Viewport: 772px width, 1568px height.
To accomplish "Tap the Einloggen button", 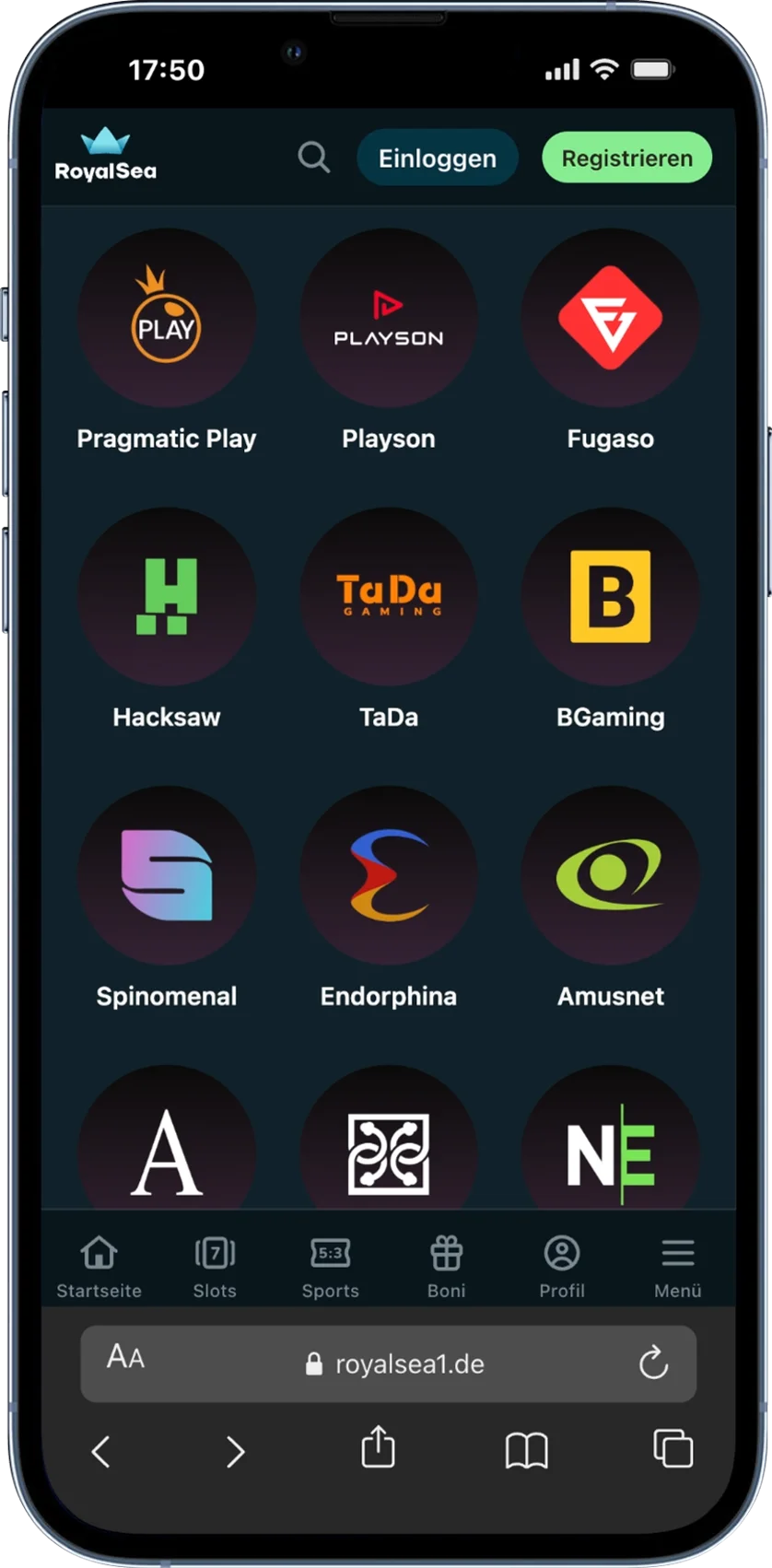I will [437, 158].
